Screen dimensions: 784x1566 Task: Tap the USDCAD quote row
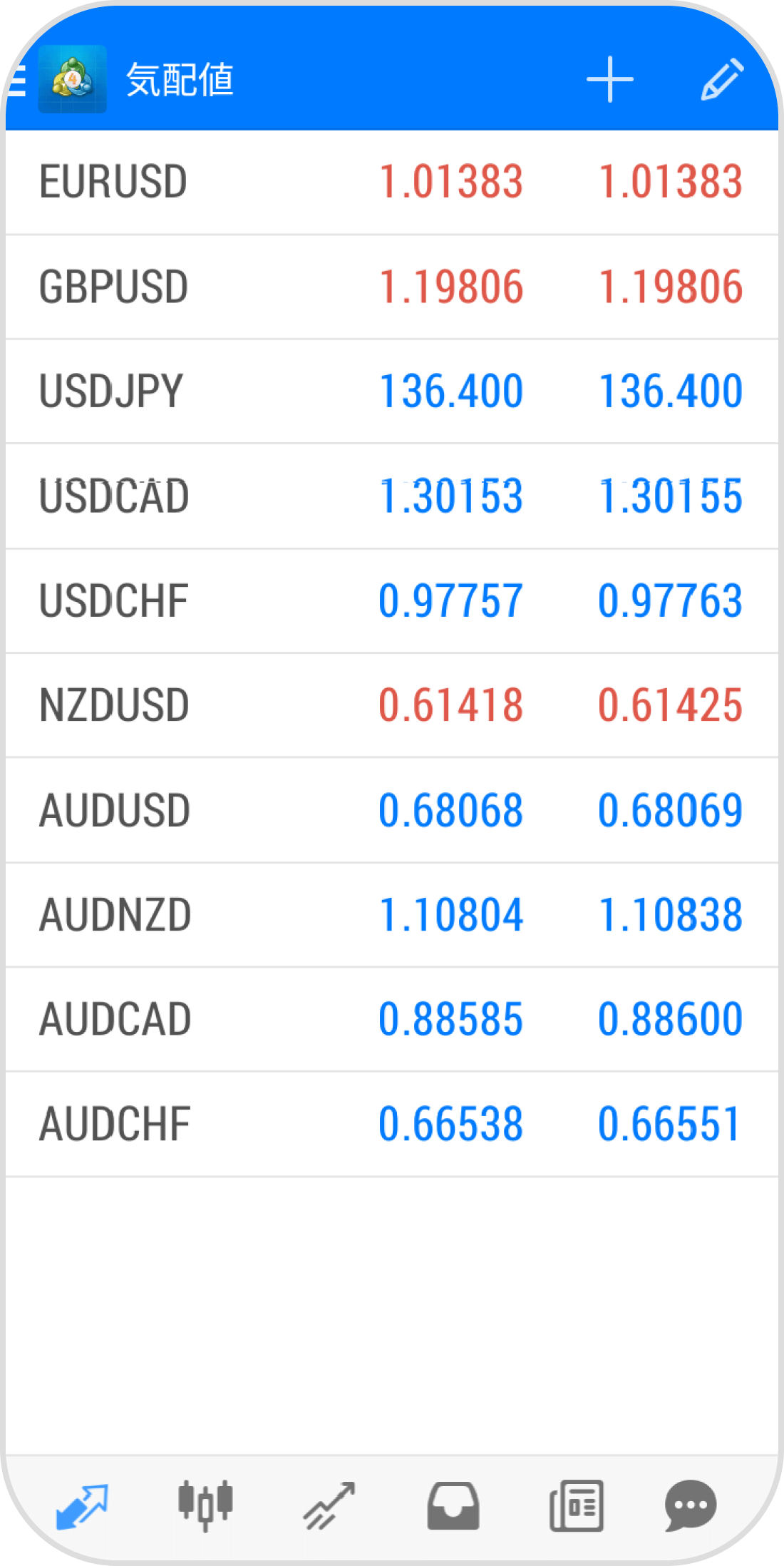[x=392, y=496]
